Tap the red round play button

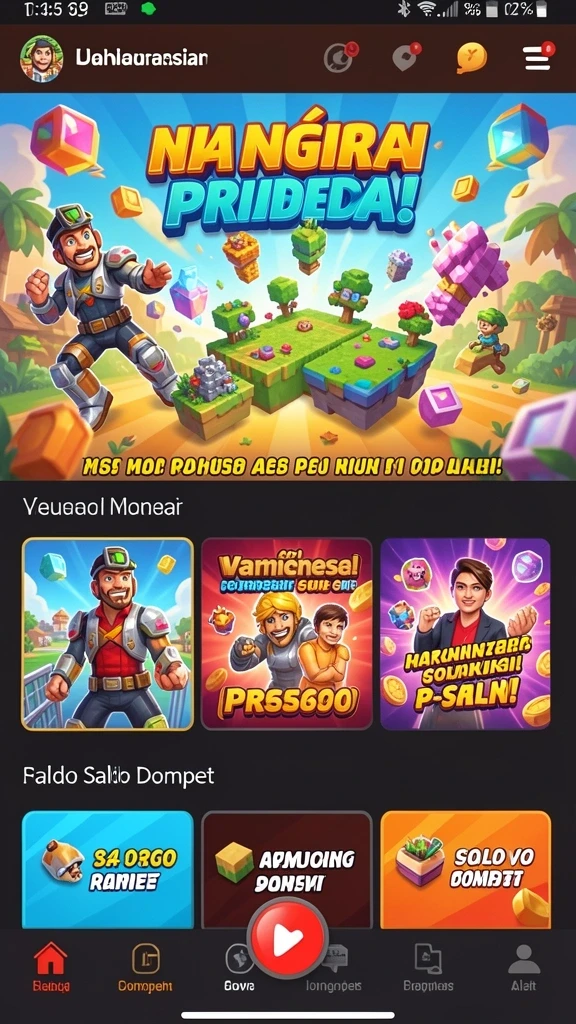click(287, 938)
